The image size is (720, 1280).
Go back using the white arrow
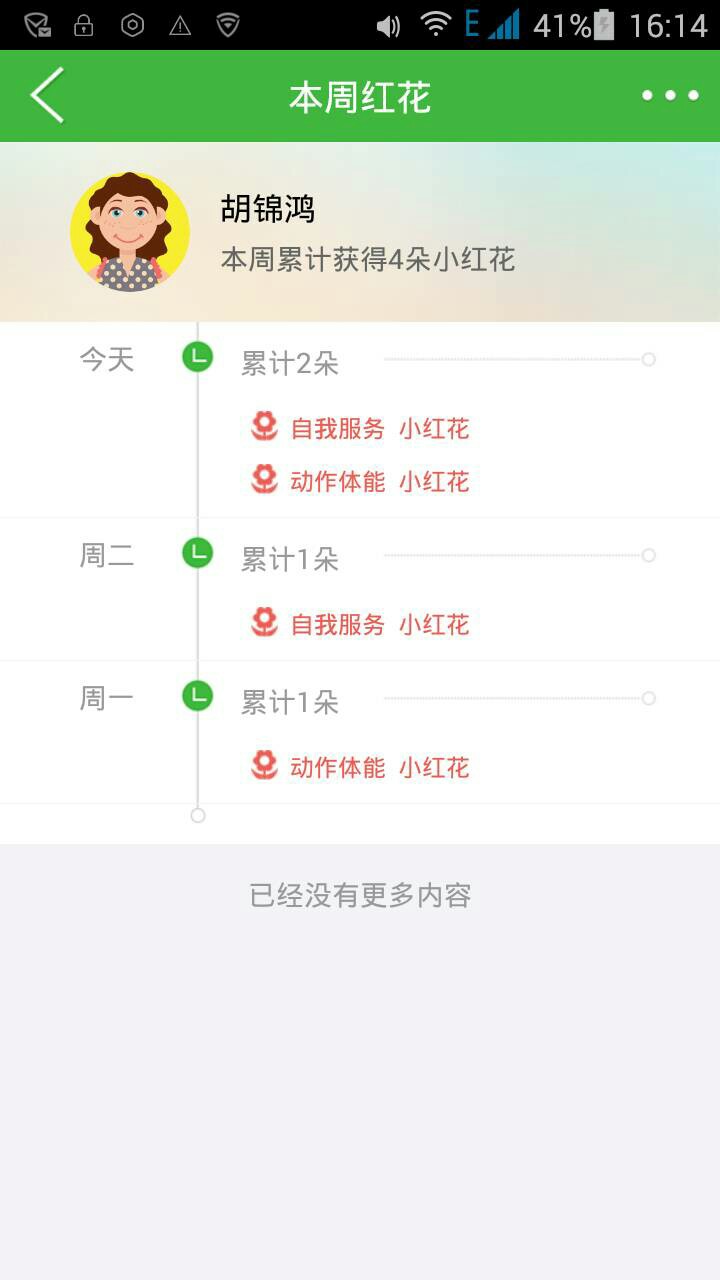[x=47, y=96]
